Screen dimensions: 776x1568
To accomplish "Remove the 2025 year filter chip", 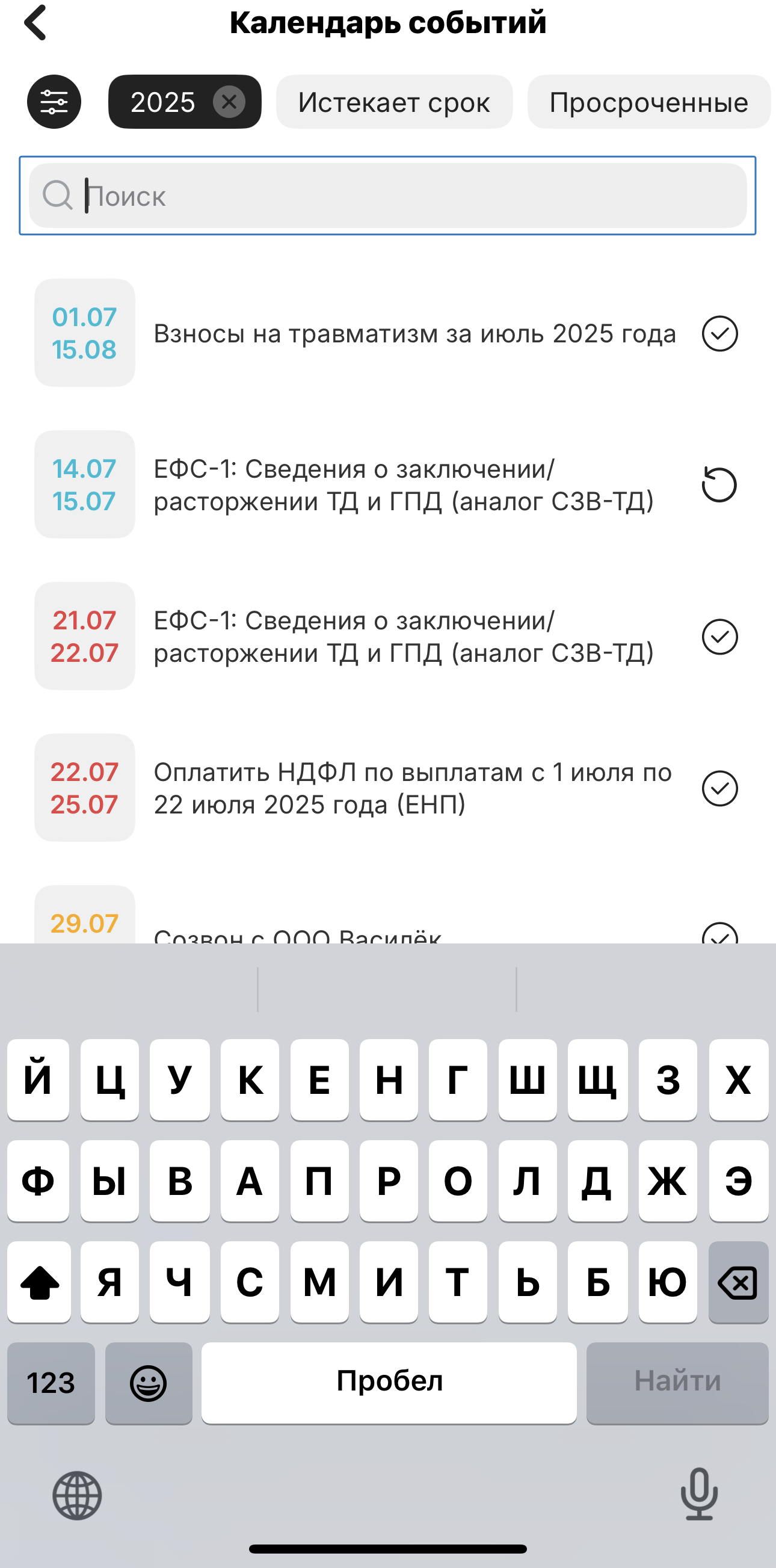I will tap(229, 102).
